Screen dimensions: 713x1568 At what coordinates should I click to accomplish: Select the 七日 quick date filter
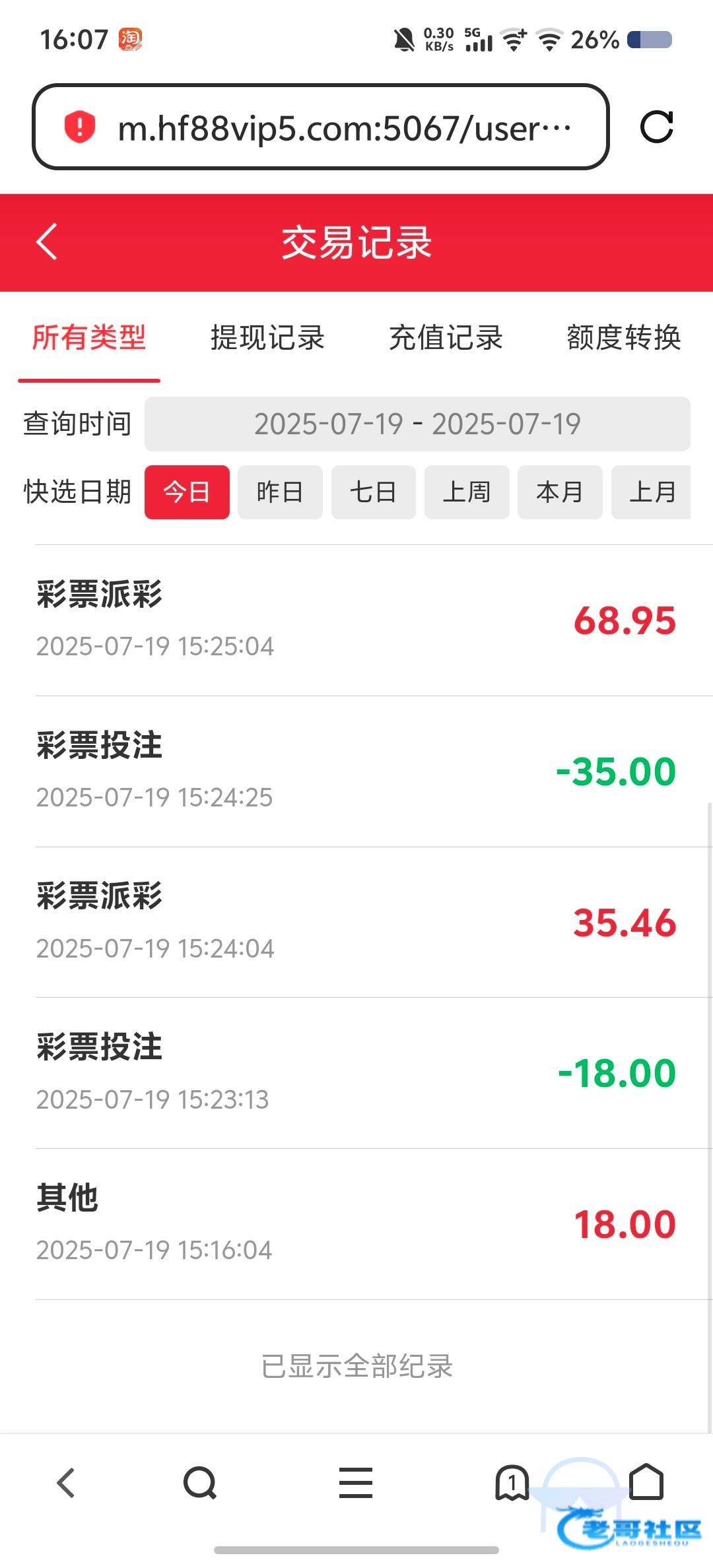coord(373,492)
